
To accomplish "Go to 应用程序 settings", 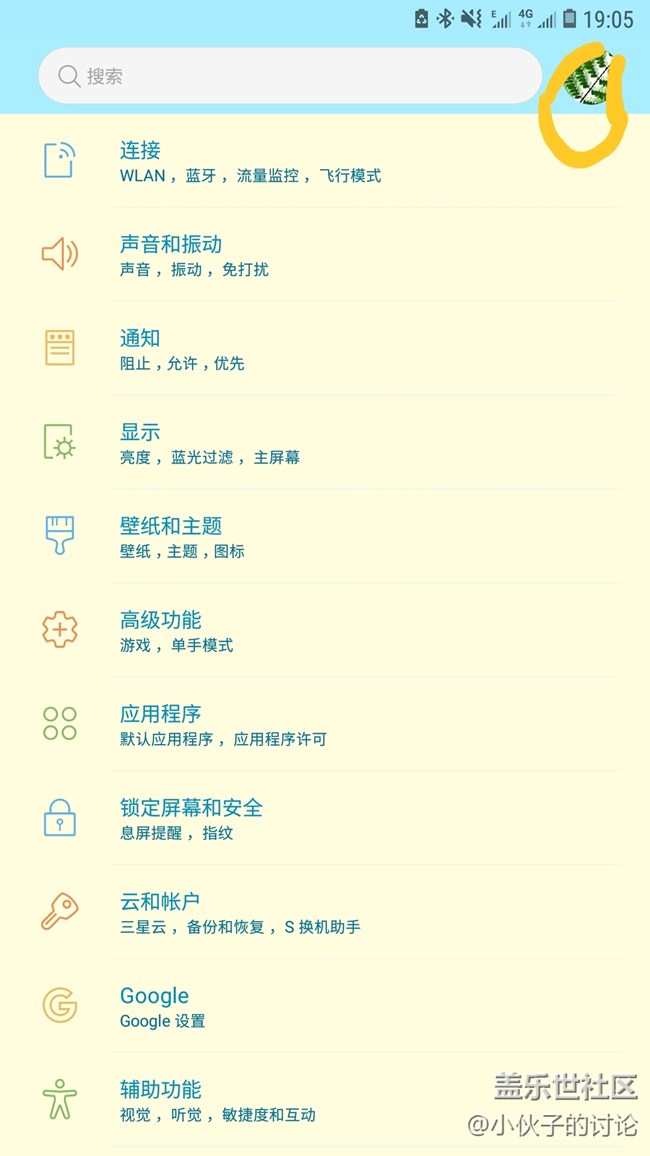I will coord(325,724).
